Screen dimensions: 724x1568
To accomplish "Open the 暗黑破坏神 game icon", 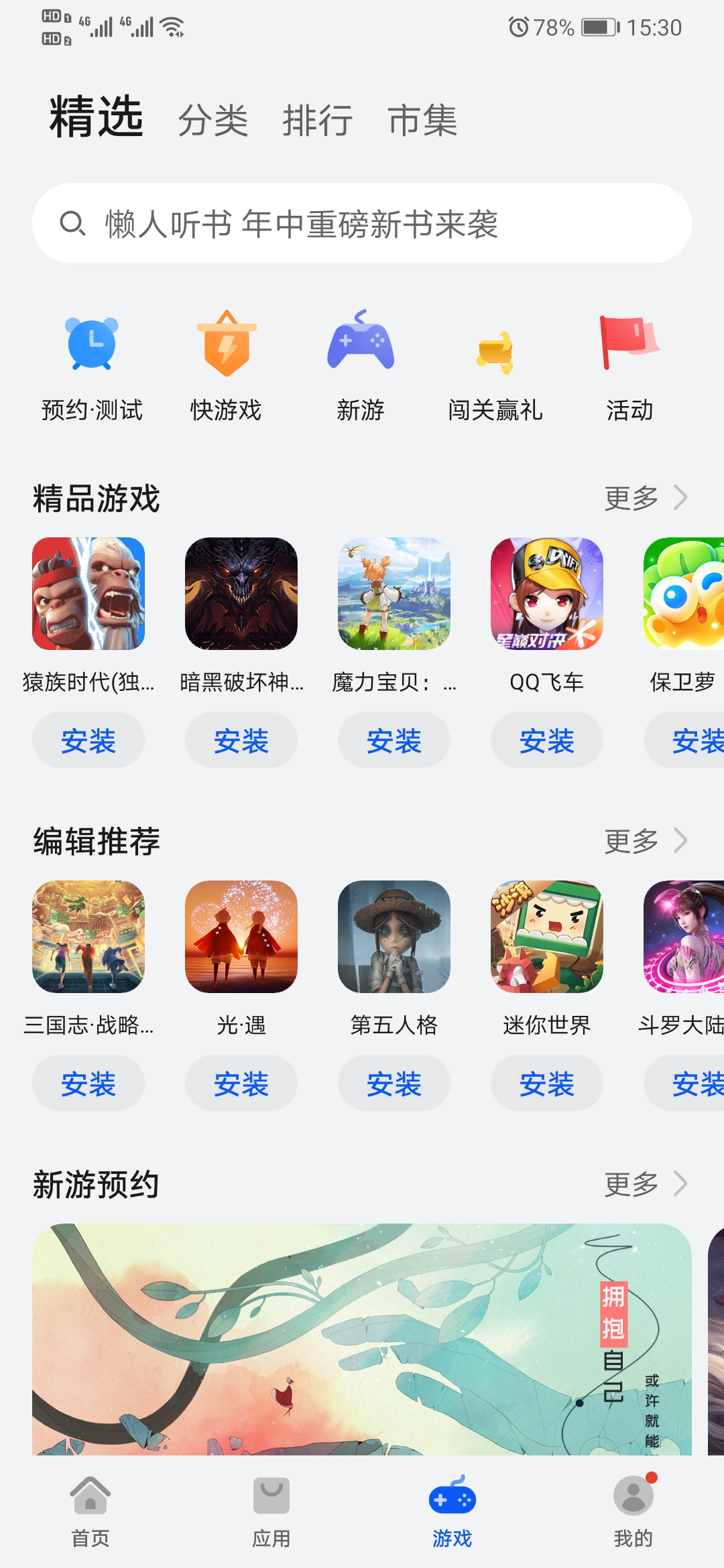I will tap(241, 594).
